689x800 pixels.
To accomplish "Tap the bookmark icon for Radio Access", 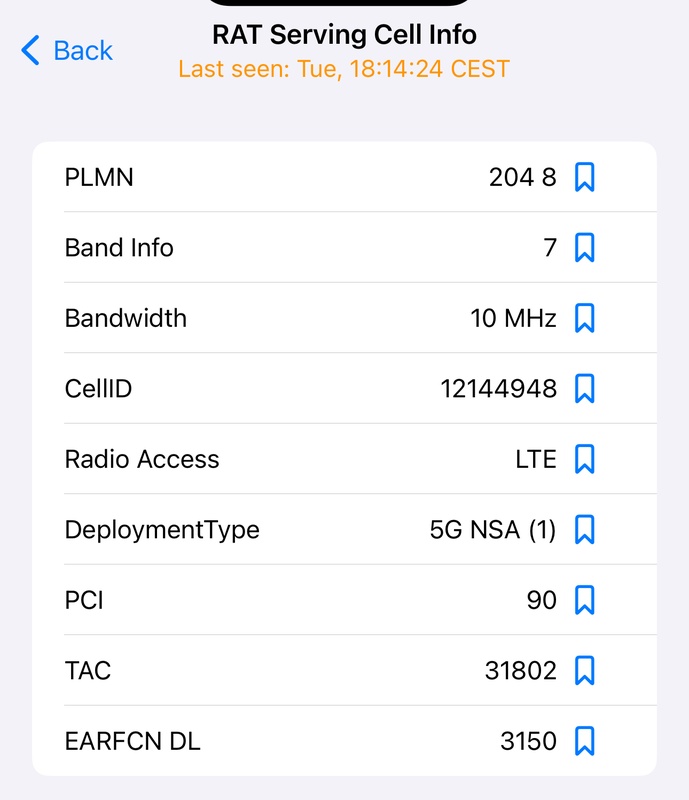I will pos(585,459).
